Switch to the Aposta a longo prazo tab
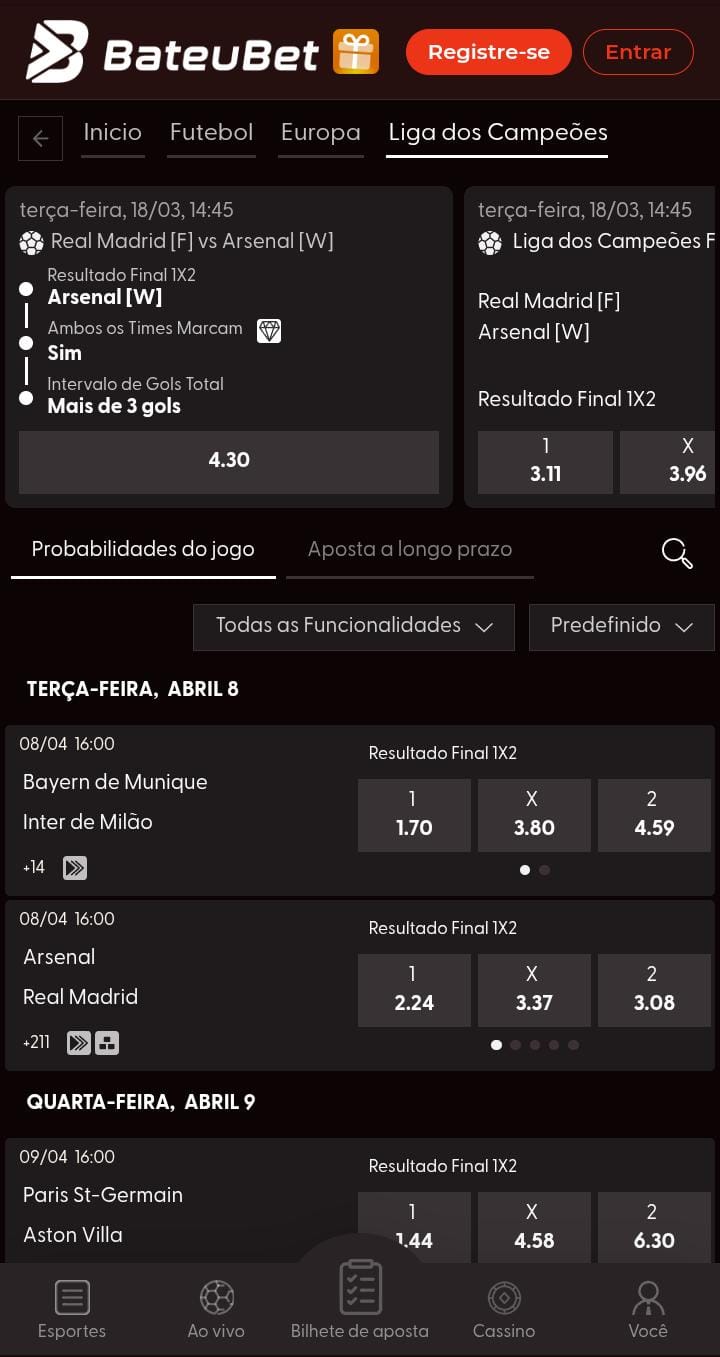 410,549
